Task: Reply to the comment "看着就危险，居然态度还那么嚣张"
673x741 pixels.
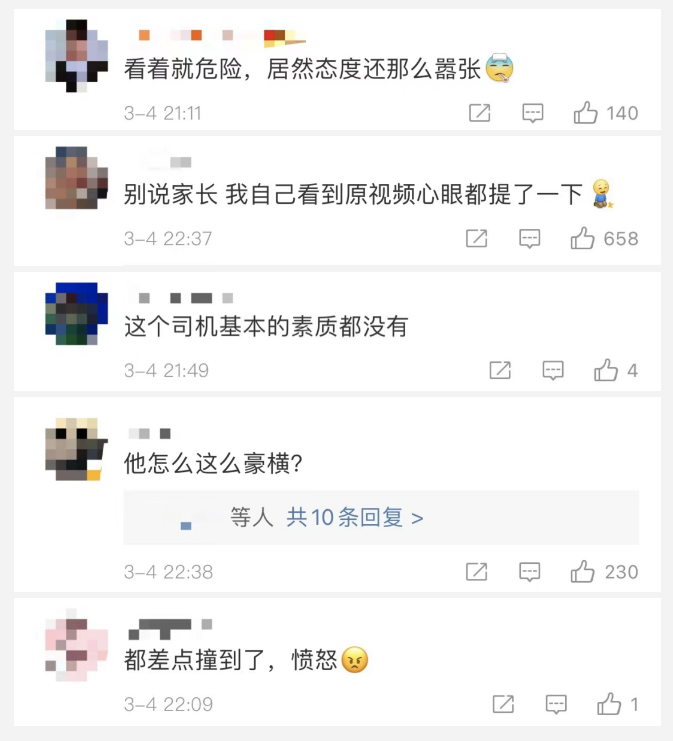Action: (x=533, y=113)
